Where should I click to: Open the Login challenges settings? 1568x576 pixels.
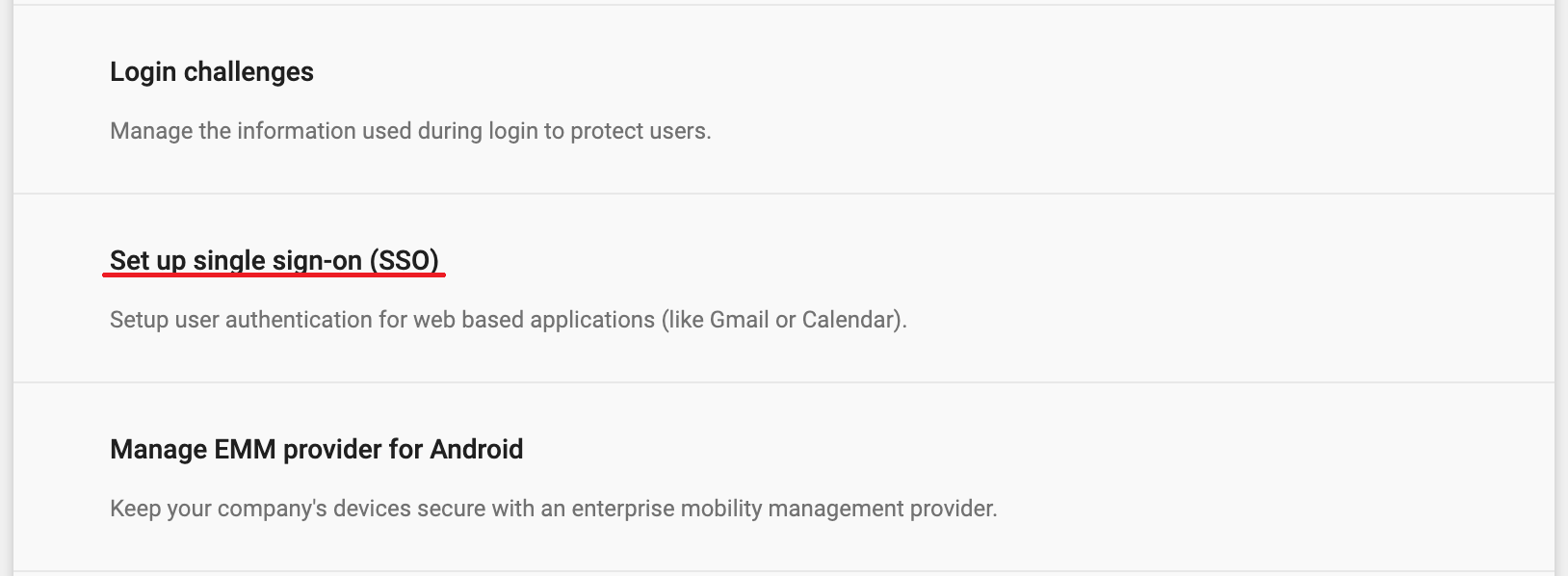[212, 72]
